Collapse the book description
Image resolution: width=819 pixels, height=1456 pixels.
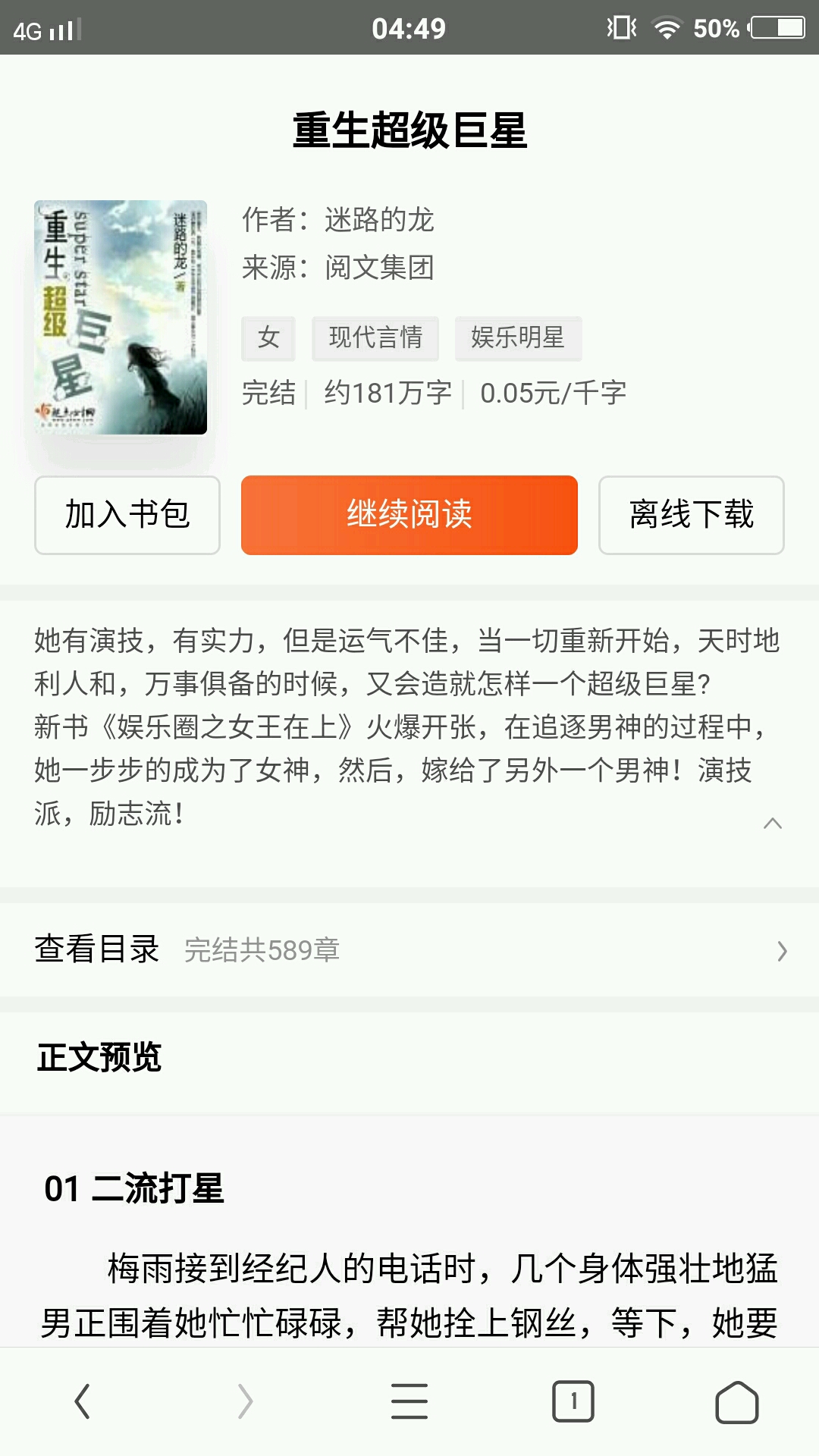[772, 824]
